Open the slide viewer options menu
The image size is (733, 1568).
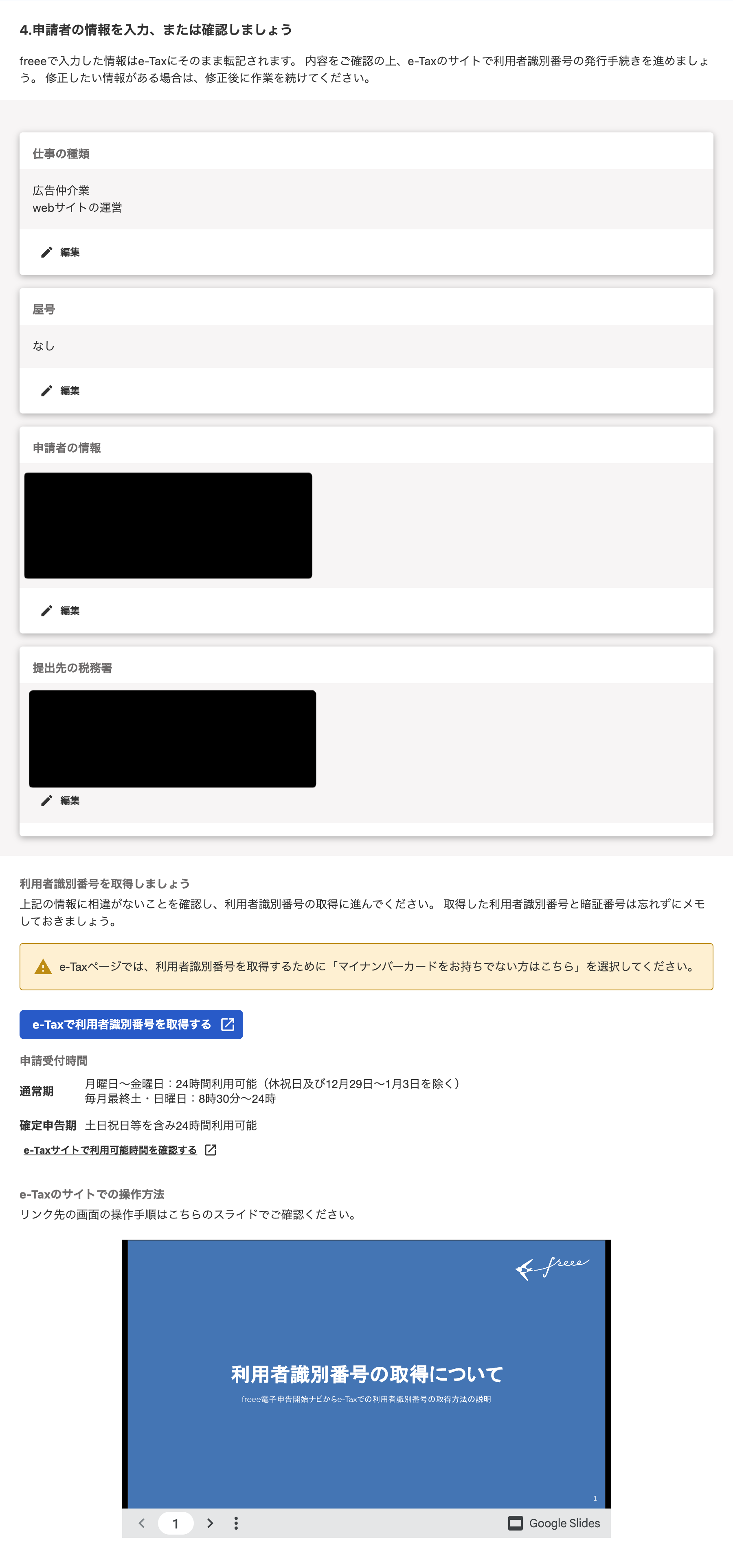pos(236,1523)
